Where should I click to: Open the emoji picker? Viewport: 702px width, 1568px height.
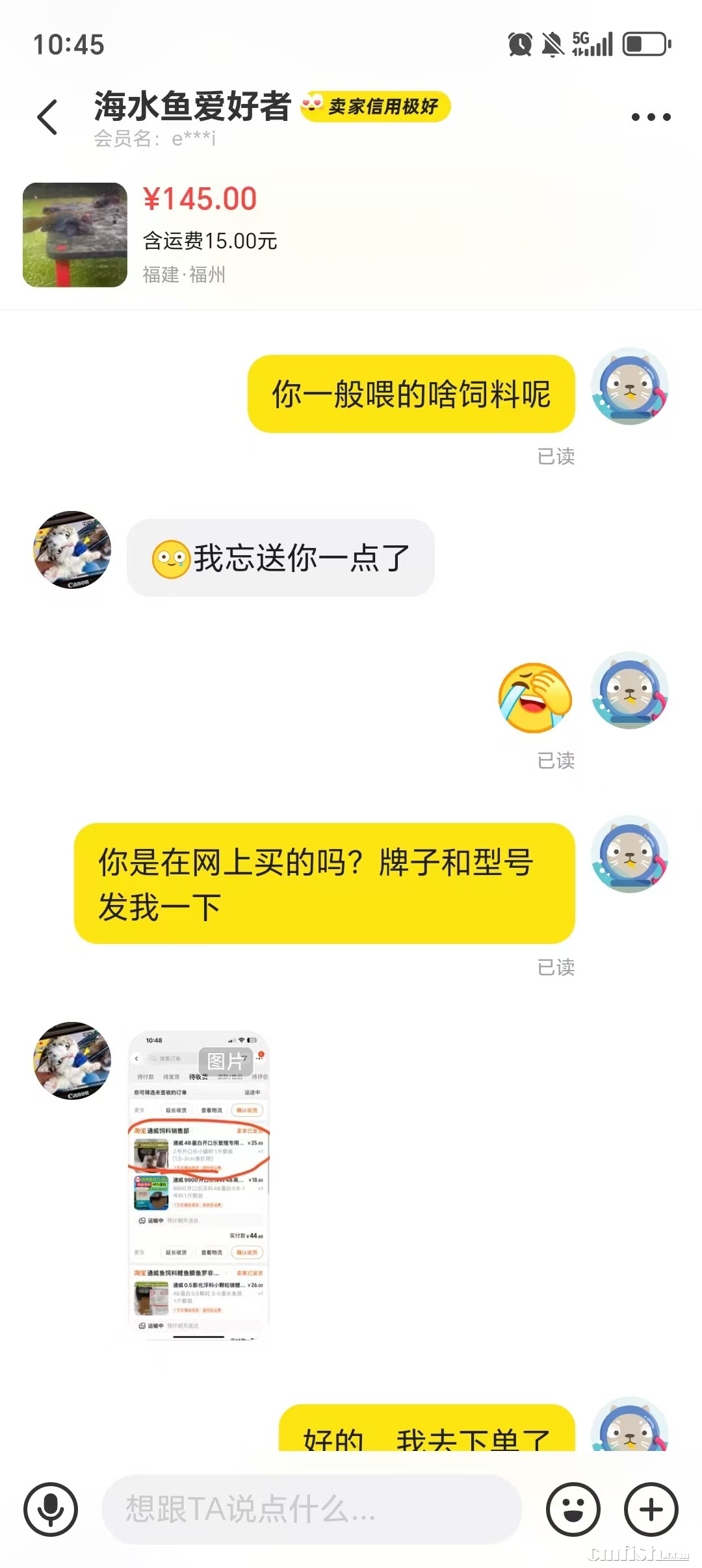573,1509
